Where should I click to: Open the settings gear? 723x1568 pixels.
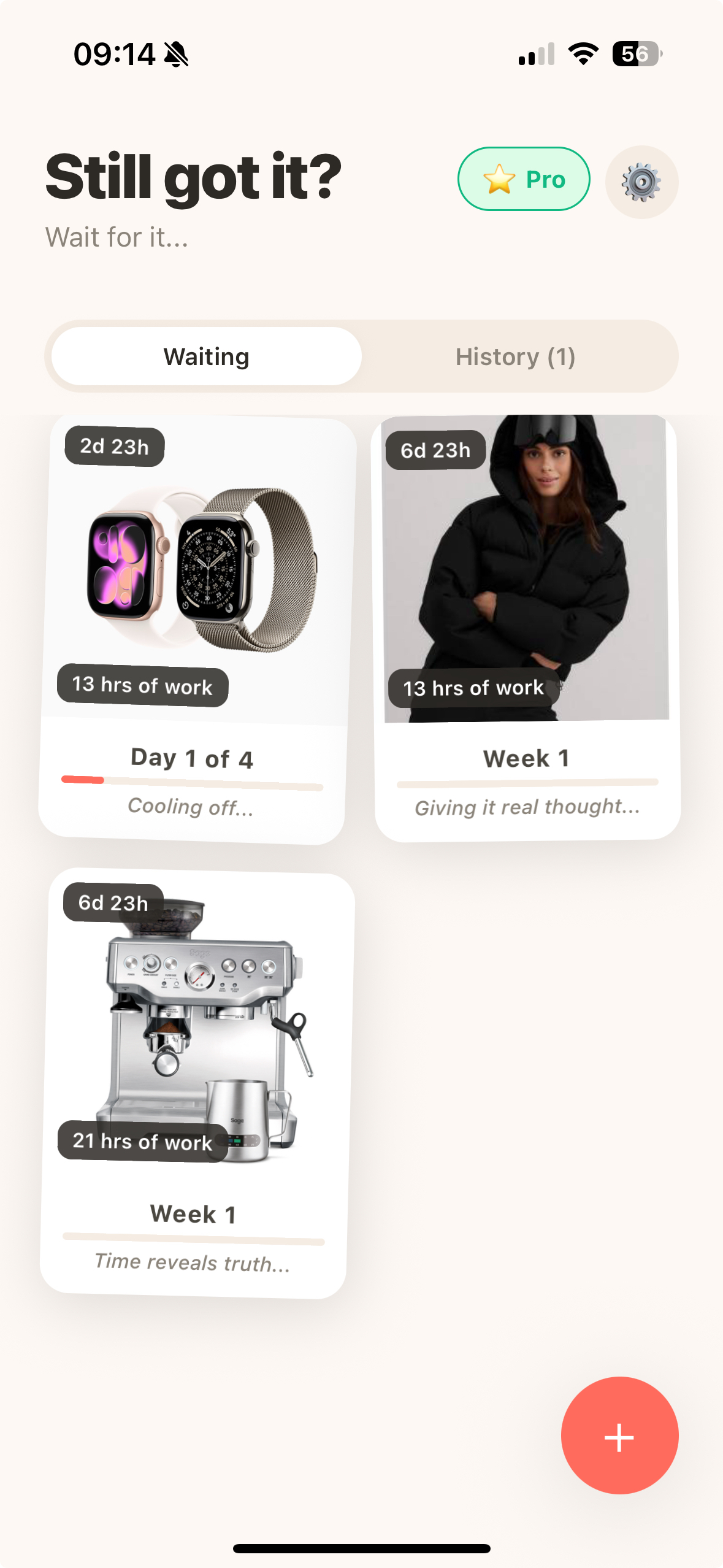click(x=641, y=182)
